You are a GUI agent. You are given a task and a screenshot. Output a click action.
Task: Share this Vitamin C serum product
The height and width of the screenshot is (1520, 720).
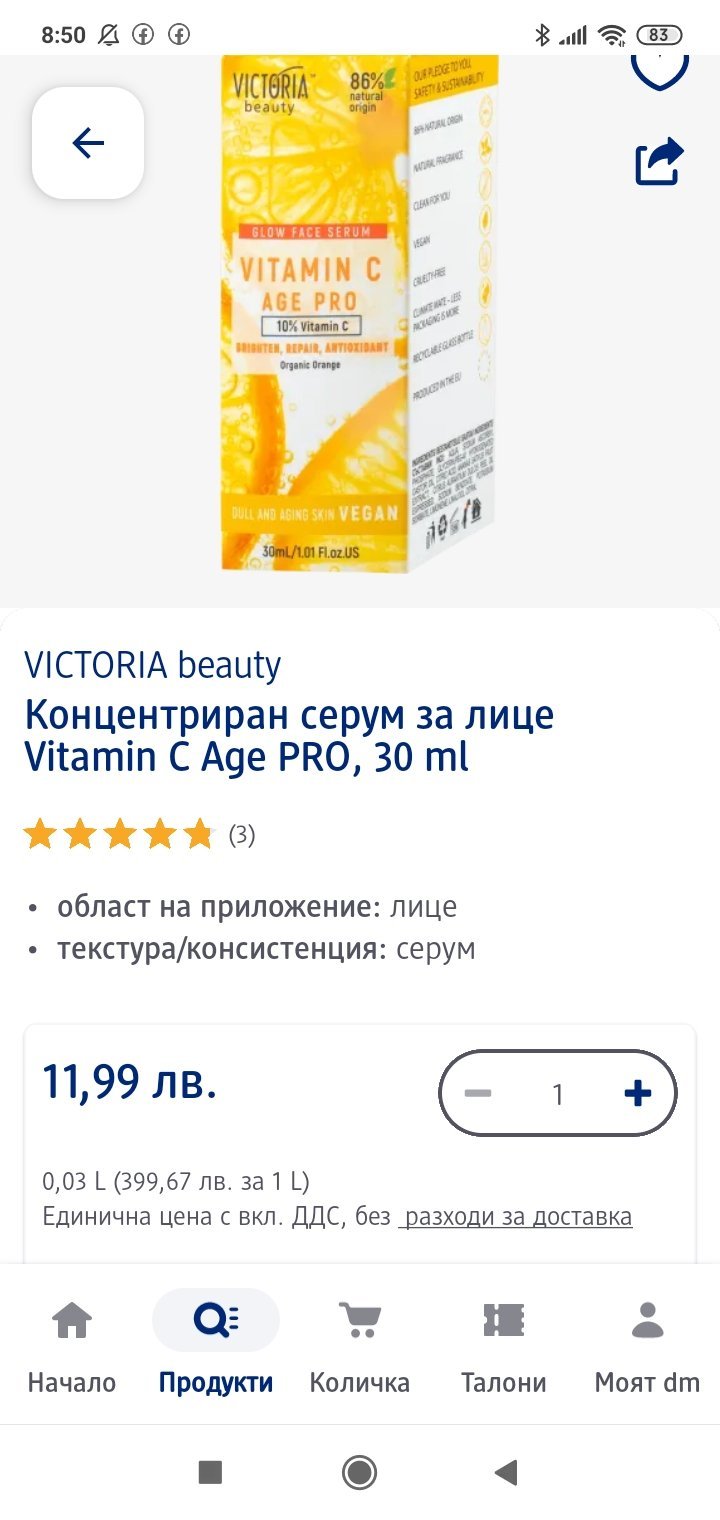pos(659,162)
